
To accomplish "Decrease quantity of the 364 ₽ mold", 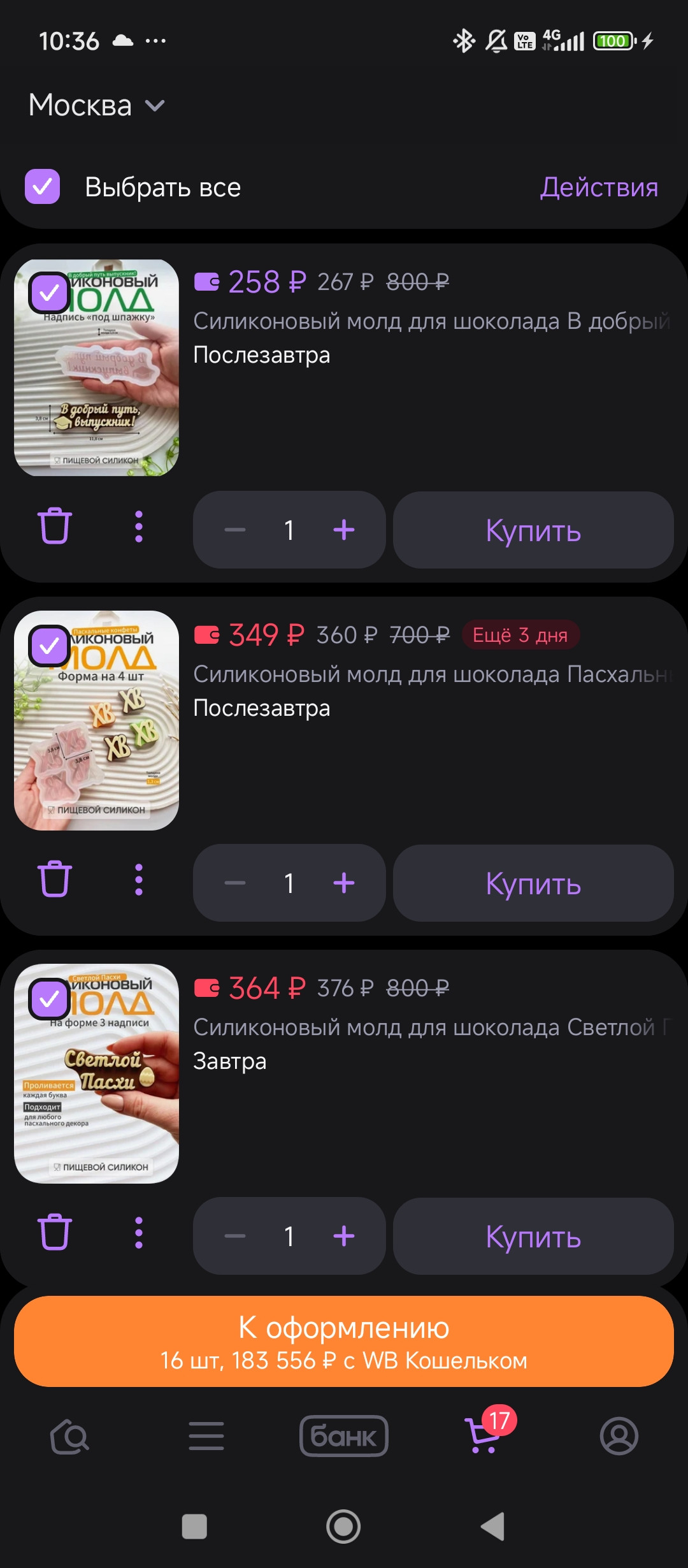I will (235, 1236).
